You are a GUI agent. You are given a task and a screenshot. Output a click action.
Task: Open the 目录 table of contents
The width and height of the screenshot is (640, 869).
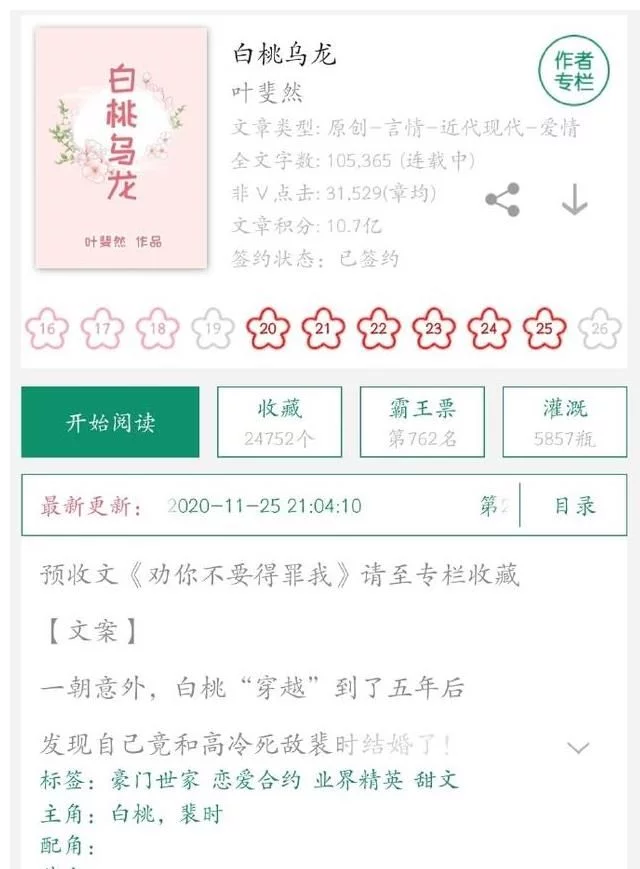click(575, 505)
